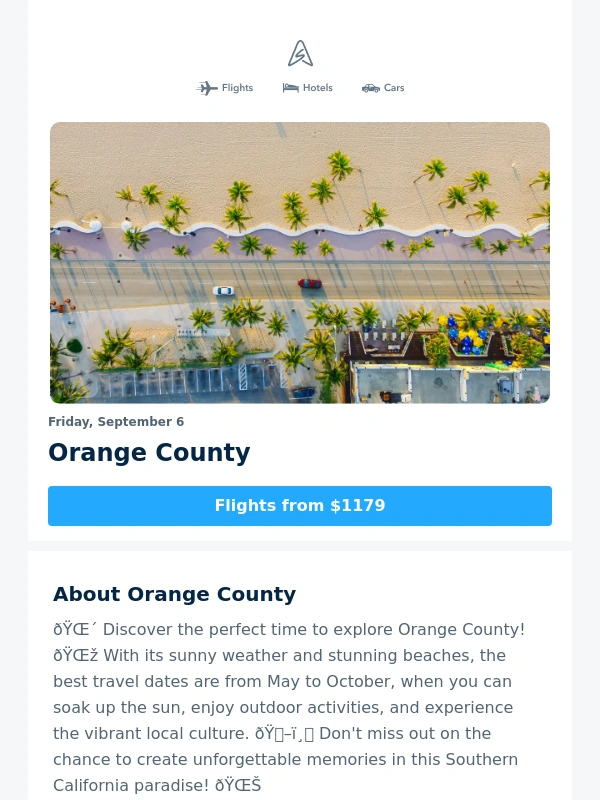600x800 pixels.
Task: Open the Orange County beach photo
Action: pos(300,263)
